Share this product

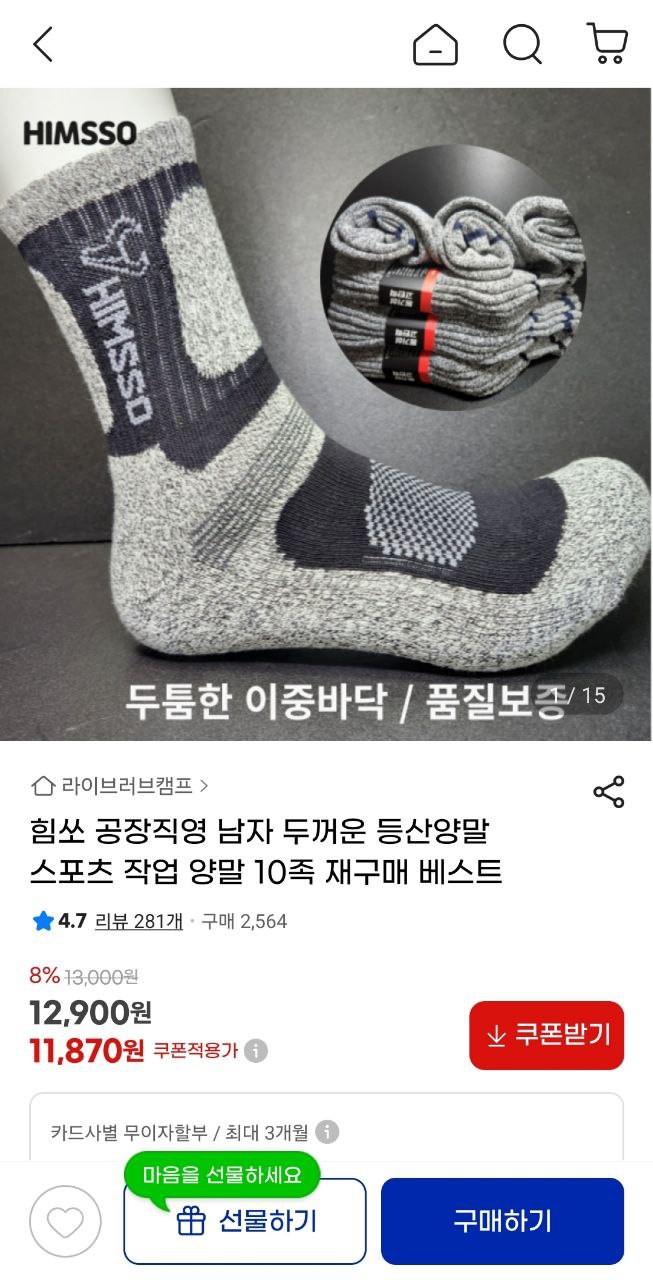[x=608, y=791]
